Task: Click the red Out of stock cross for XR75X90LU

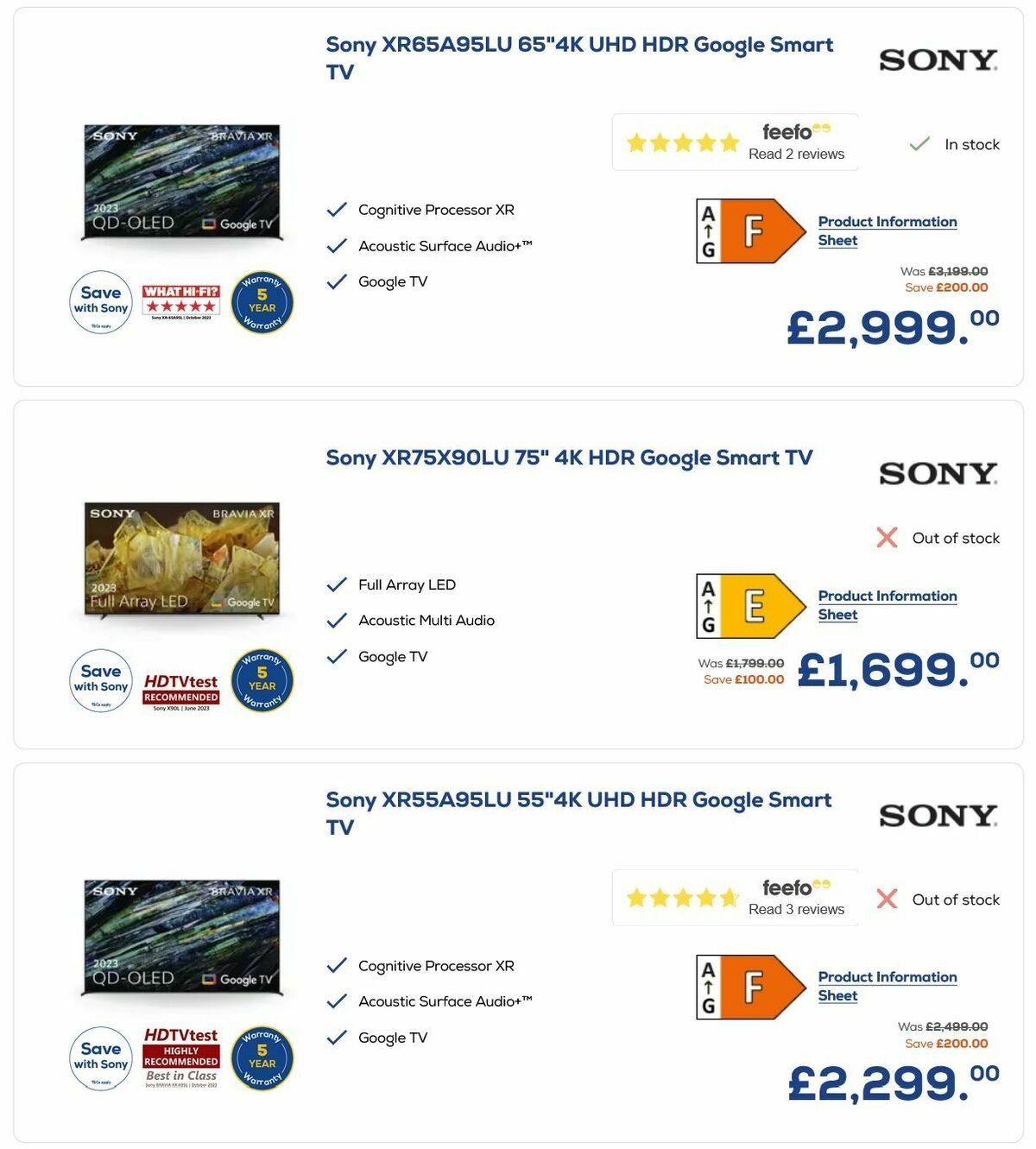Action: 886,537
